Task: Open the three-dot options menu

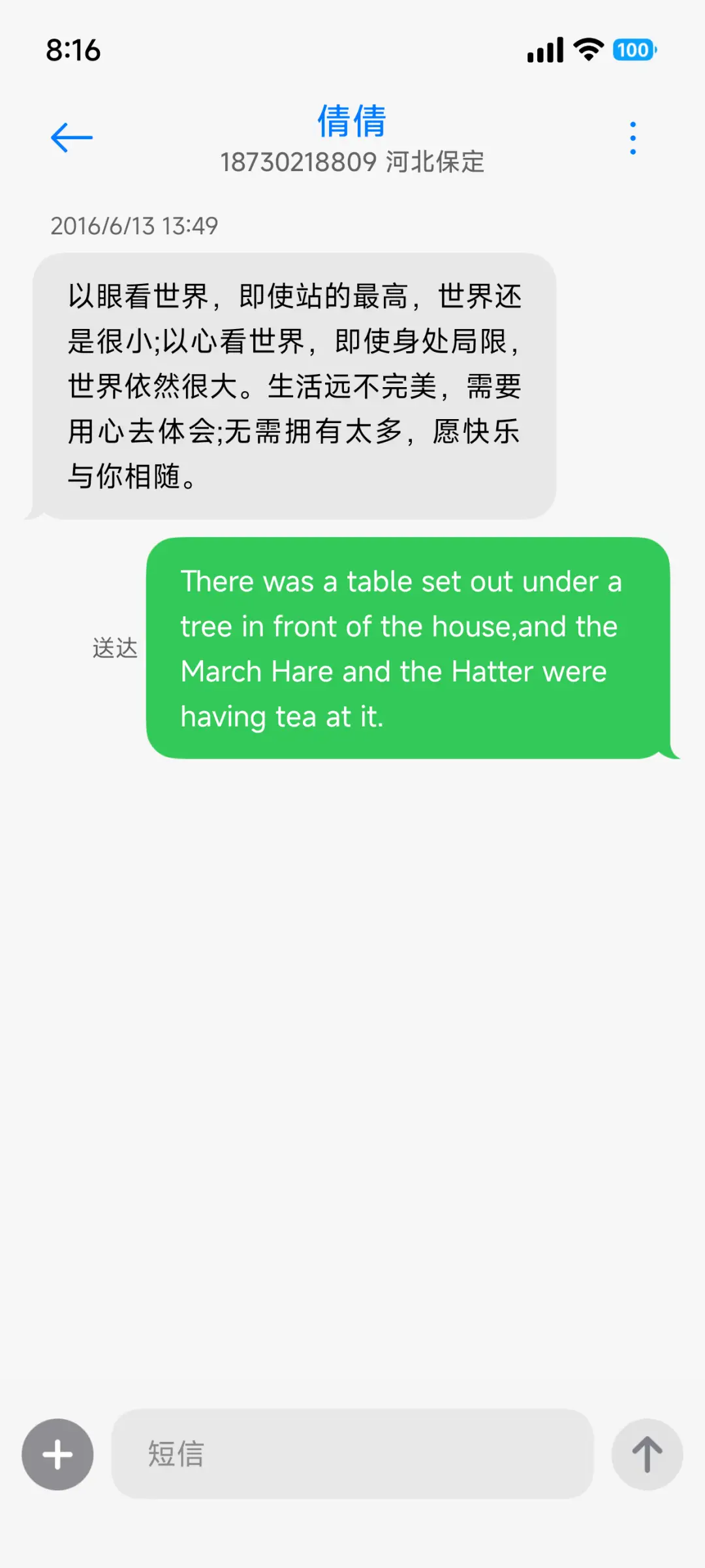Action: [631, 137]
